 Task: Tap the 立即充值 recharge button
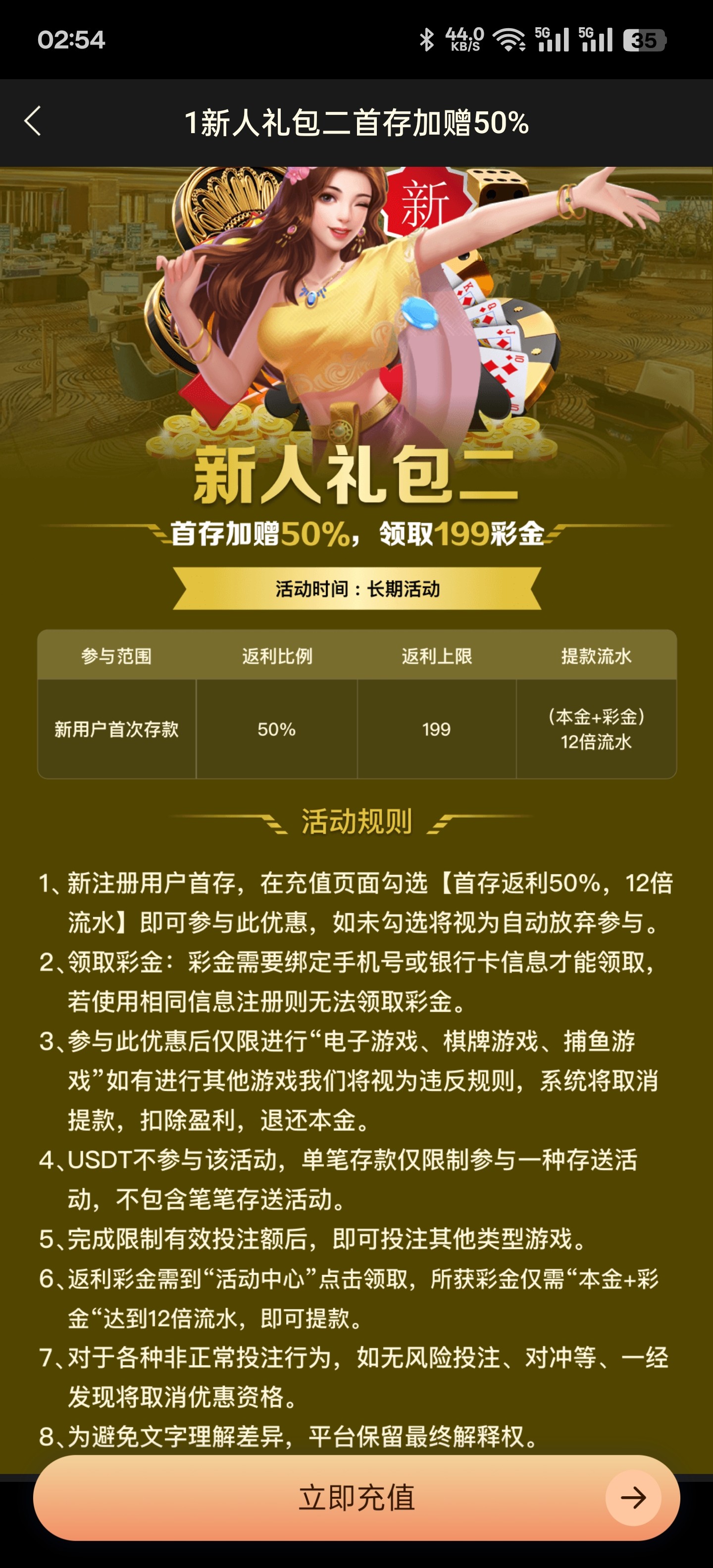356,1497
